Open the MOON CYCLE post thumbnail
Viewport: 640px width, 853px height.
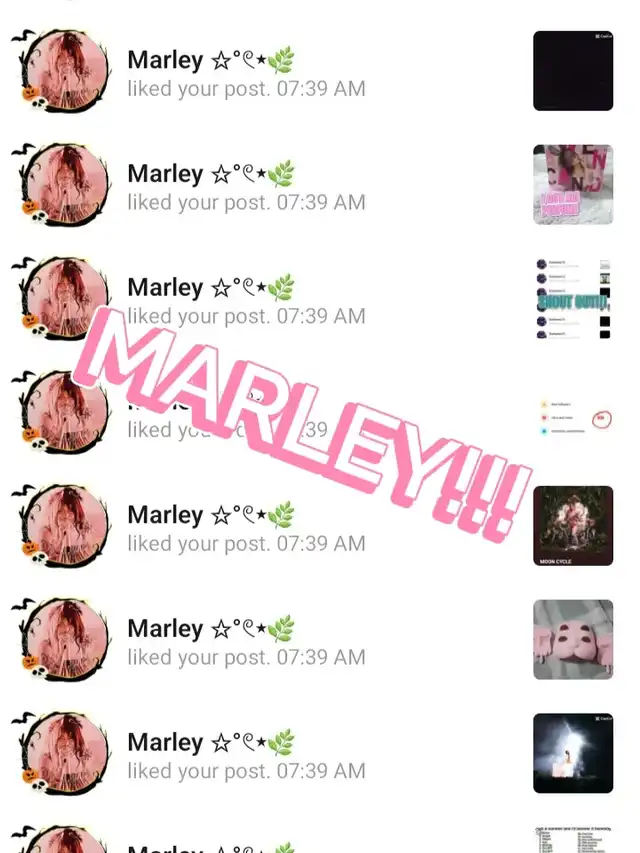(x=573, y=526)
